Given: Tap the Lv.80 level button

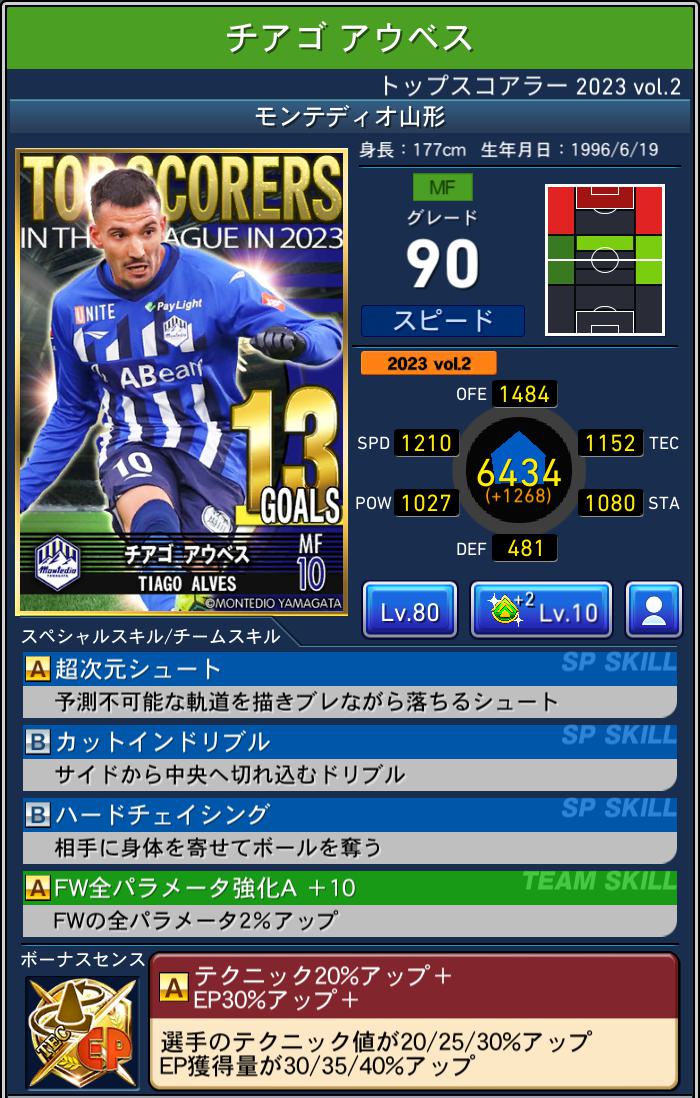Looking at the screenshot, I should [410, 610].
